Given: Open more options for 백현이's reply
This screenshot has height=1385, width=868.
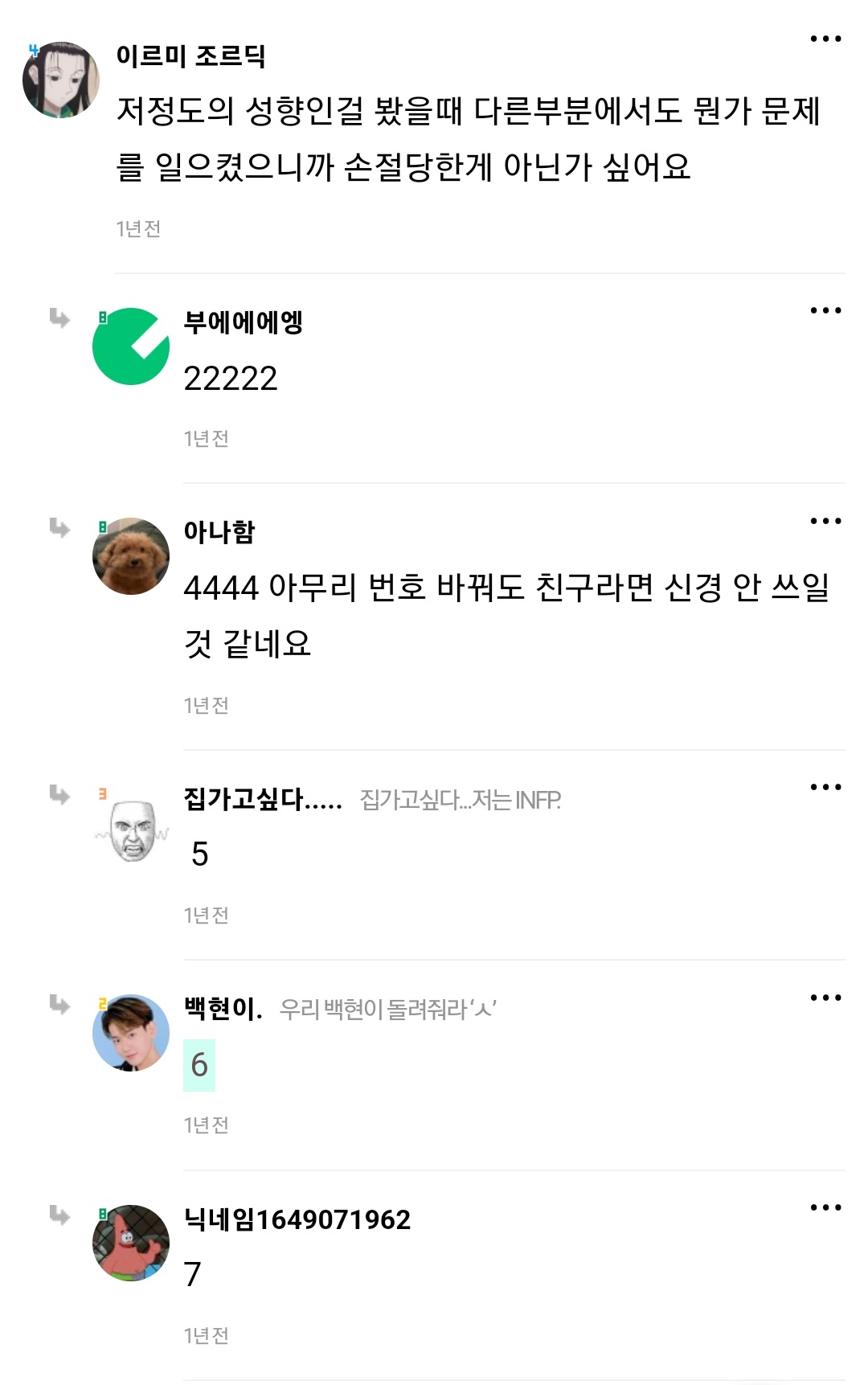Looking at the screenshot, I should (825, 998).
